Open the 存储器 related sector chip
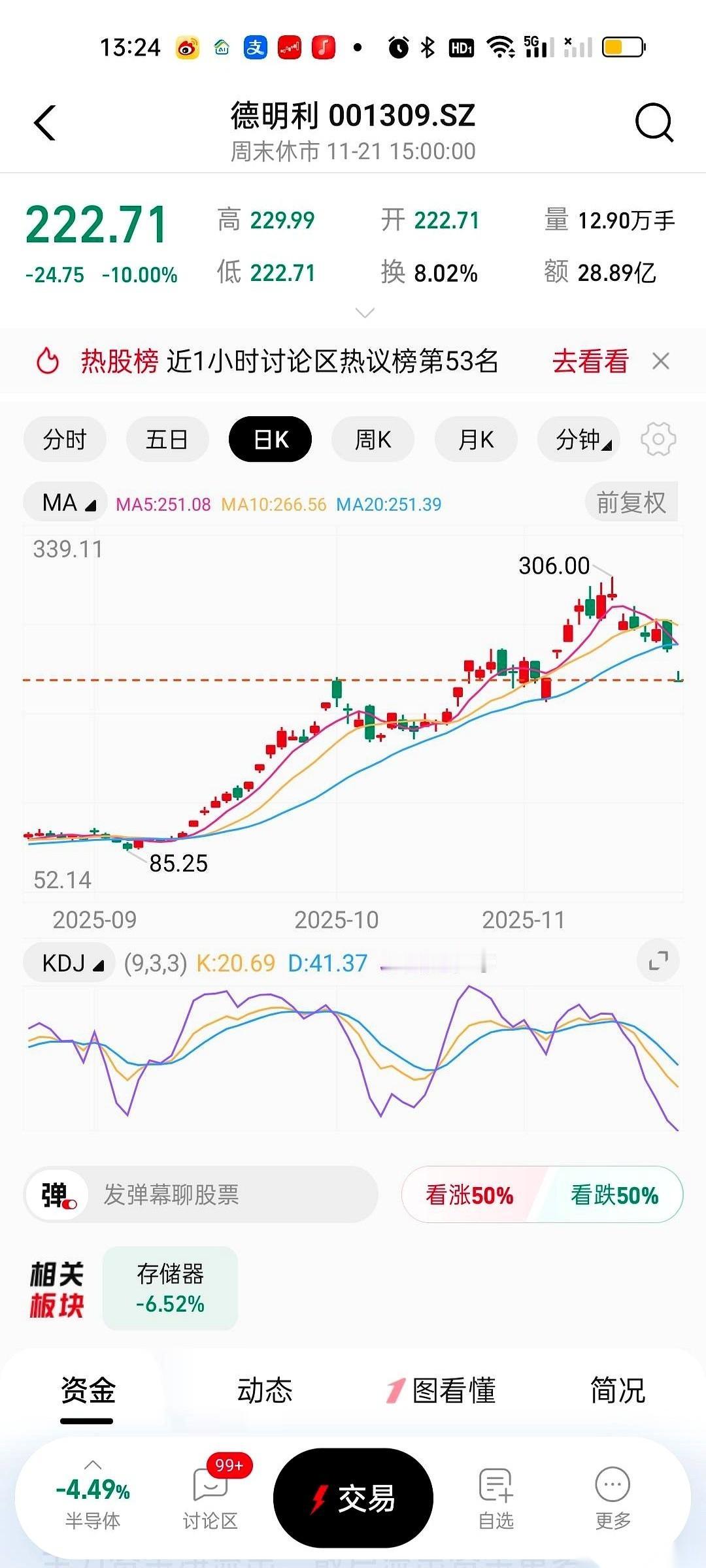706x1568 pixels. 170,1288
